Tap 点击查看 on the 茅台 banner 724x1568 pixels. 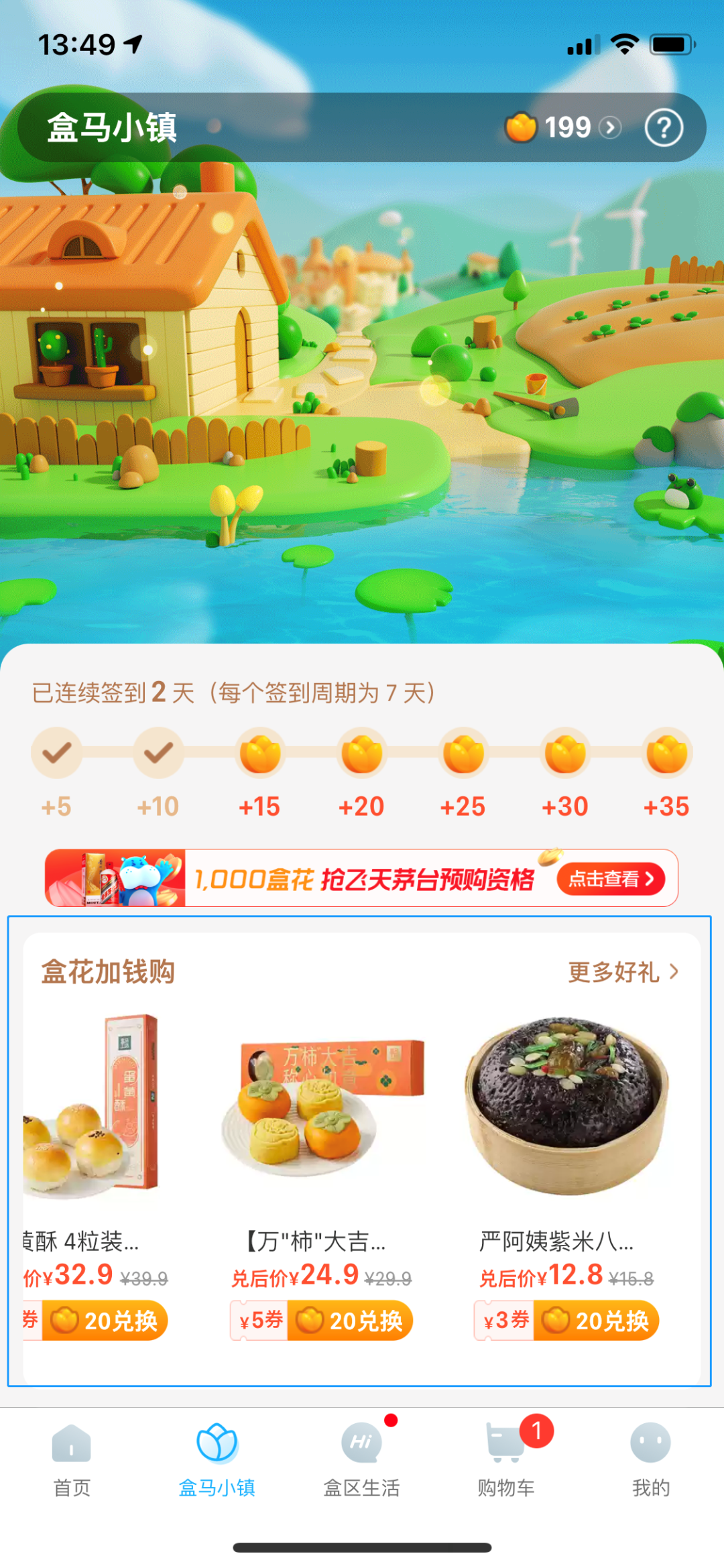[610, 879]
